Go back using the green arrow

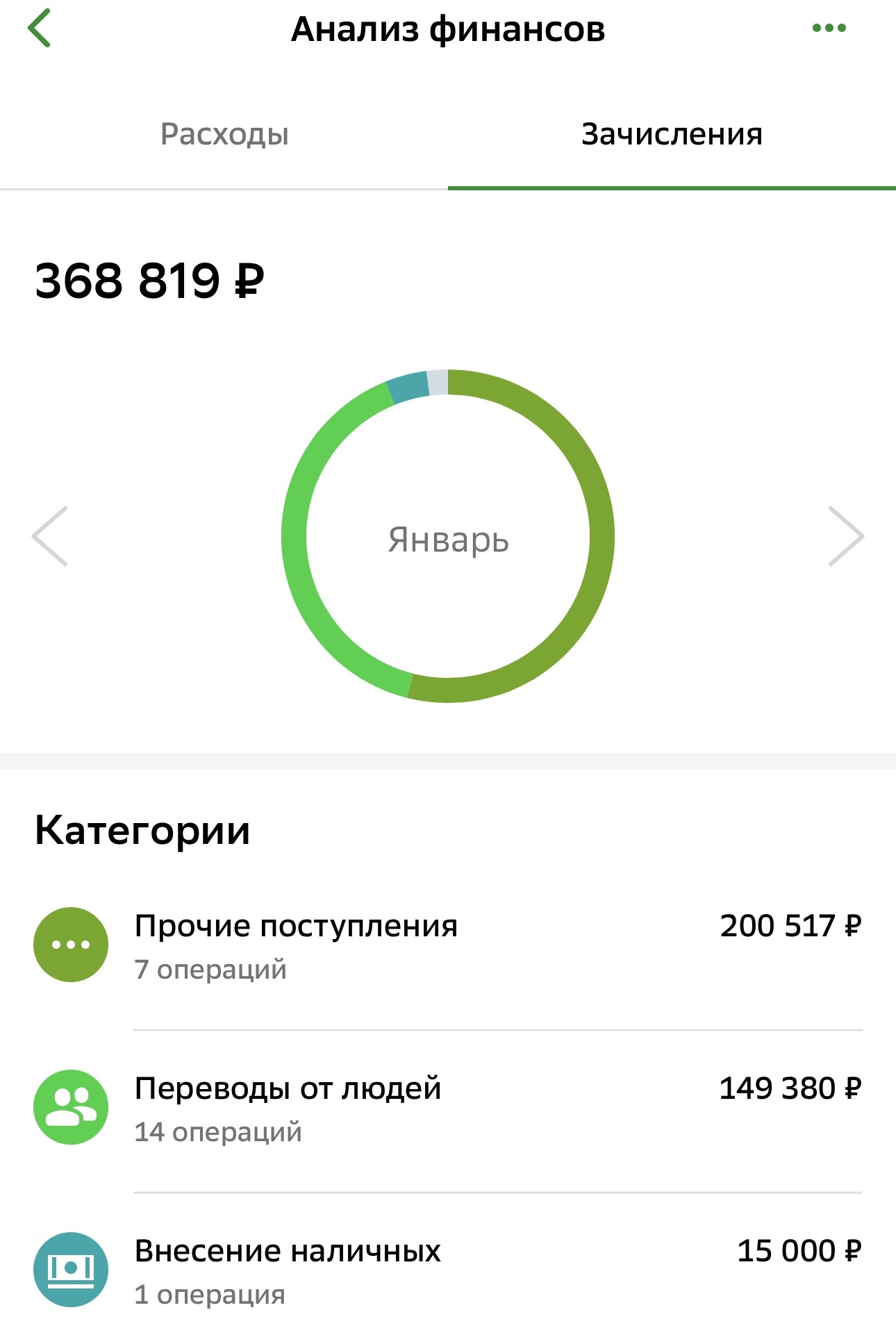click(x=40, y=28)
